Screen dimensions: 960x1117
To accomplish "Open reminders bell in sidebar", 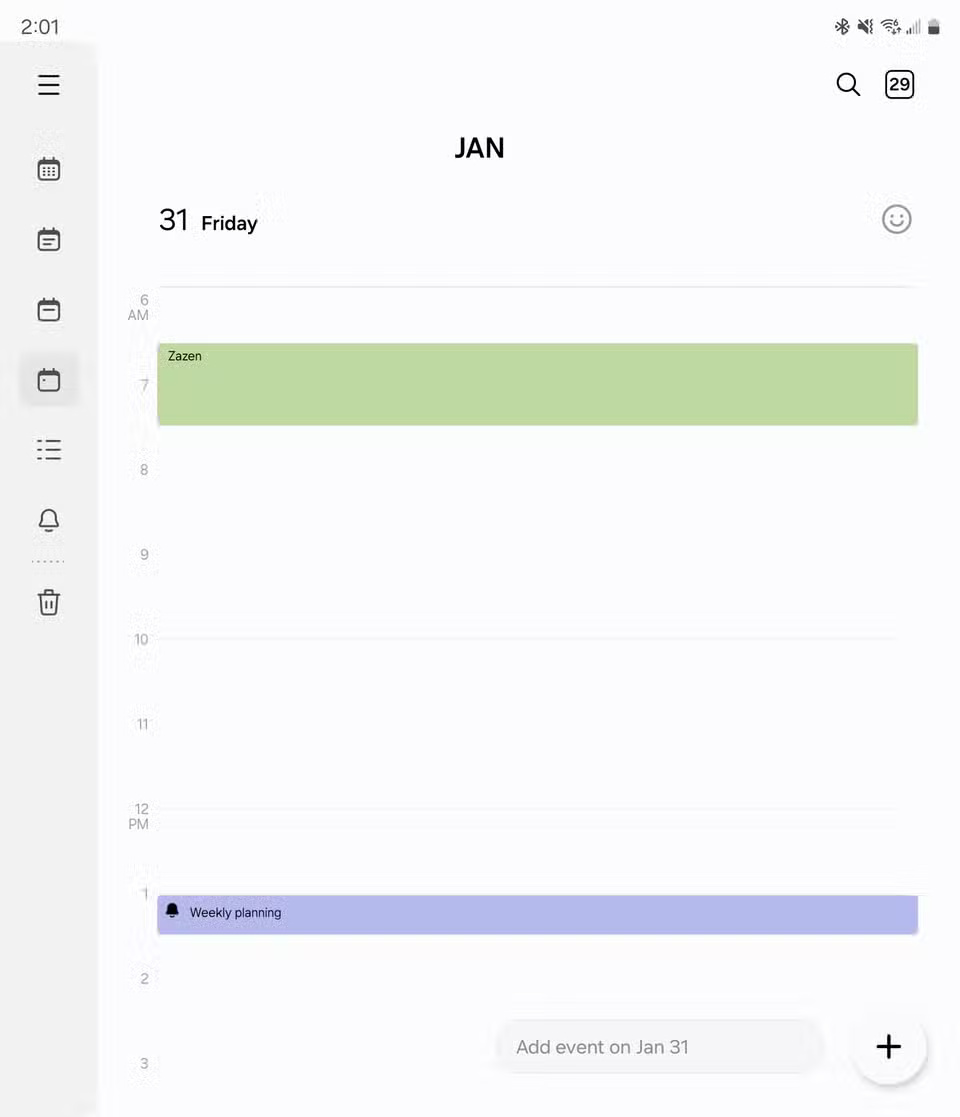I will [49, 520].
